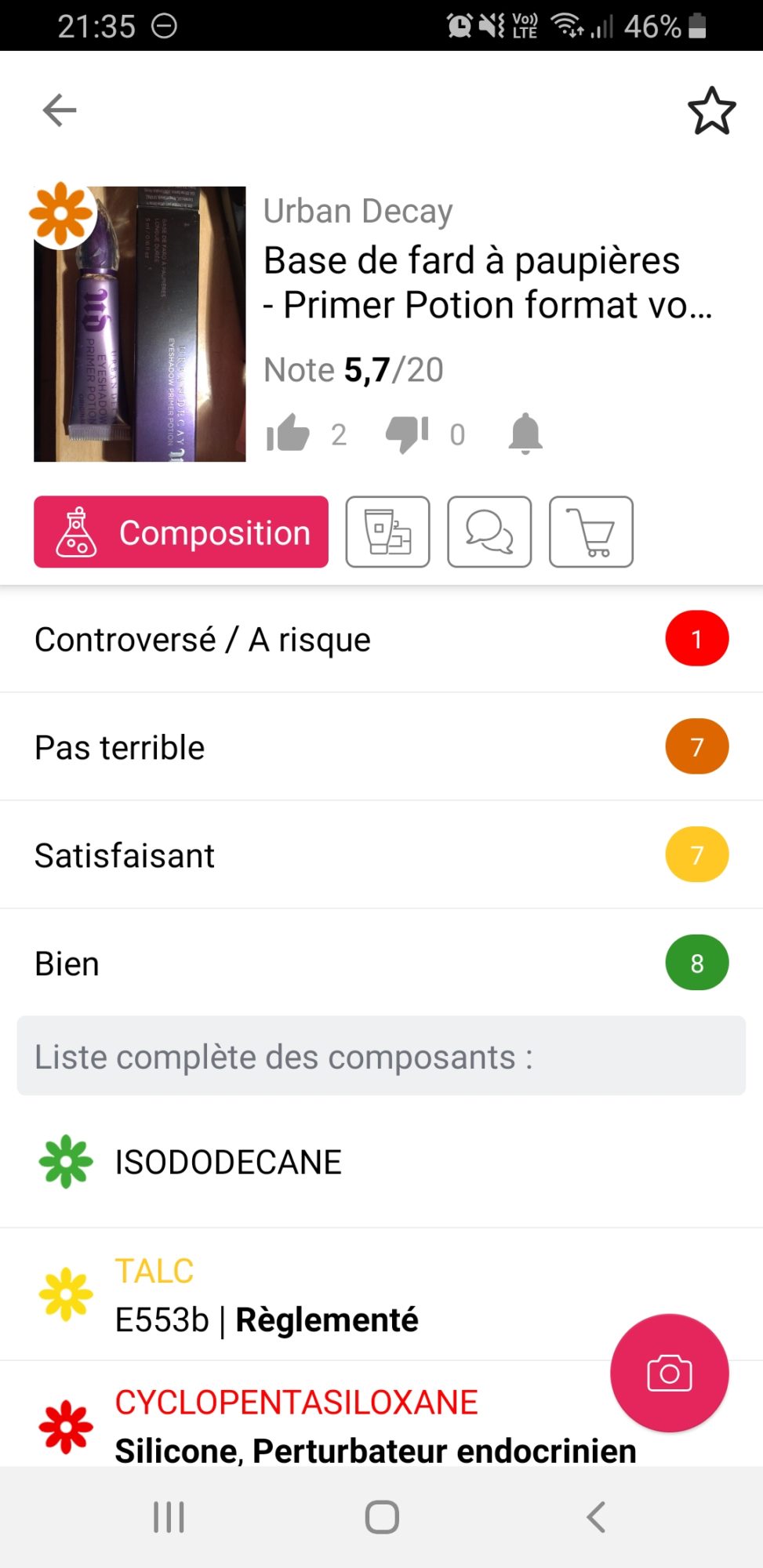The width and height of the screenshot is (763, 1568).
Task: Show Controversé / A risque ingredients
Action: [381, 640]
